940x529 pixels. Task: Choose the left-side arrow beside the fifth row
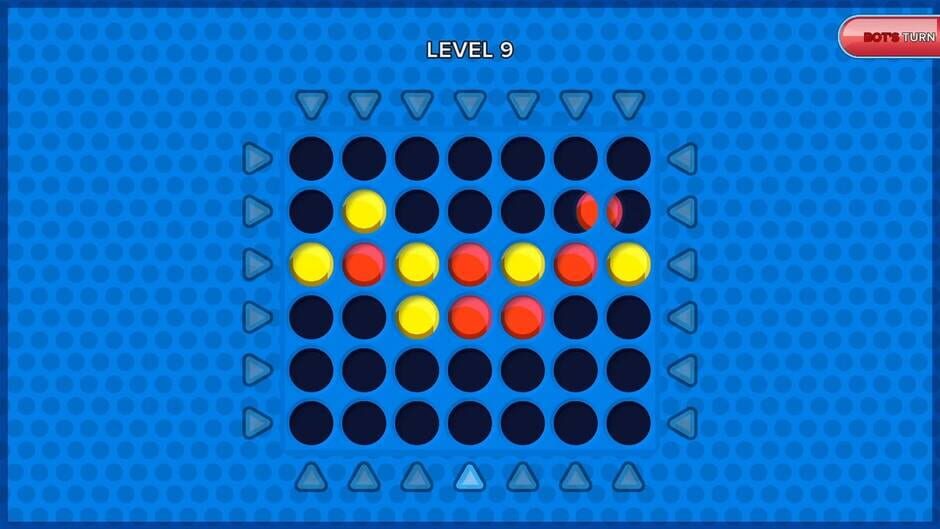click(x=257, y=370)
